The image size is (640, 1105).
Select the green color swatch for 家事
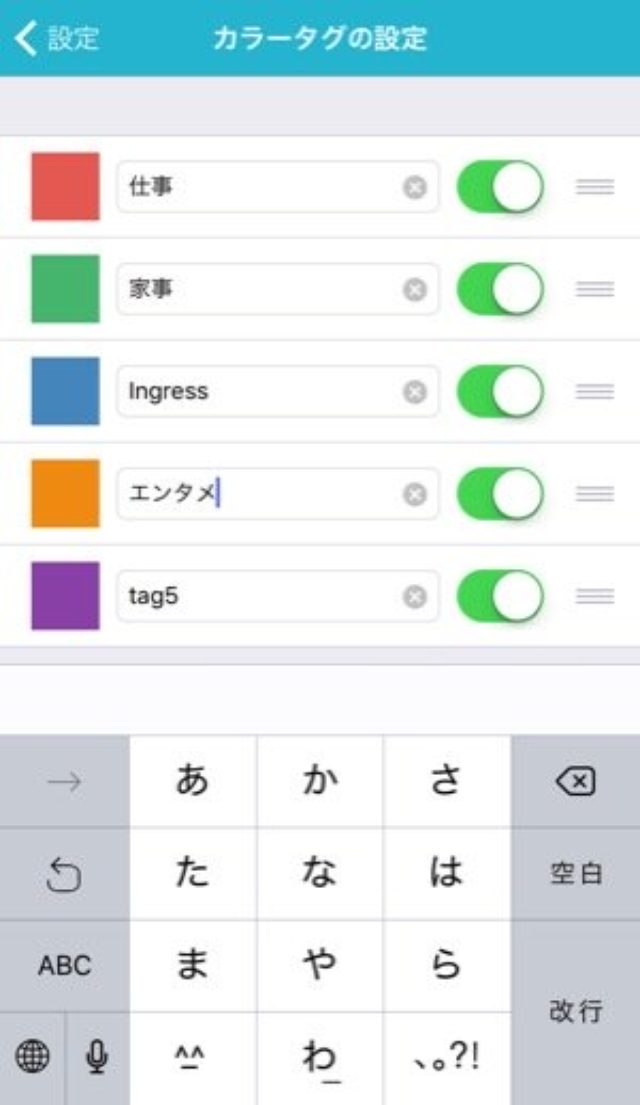tap(65, 289)
